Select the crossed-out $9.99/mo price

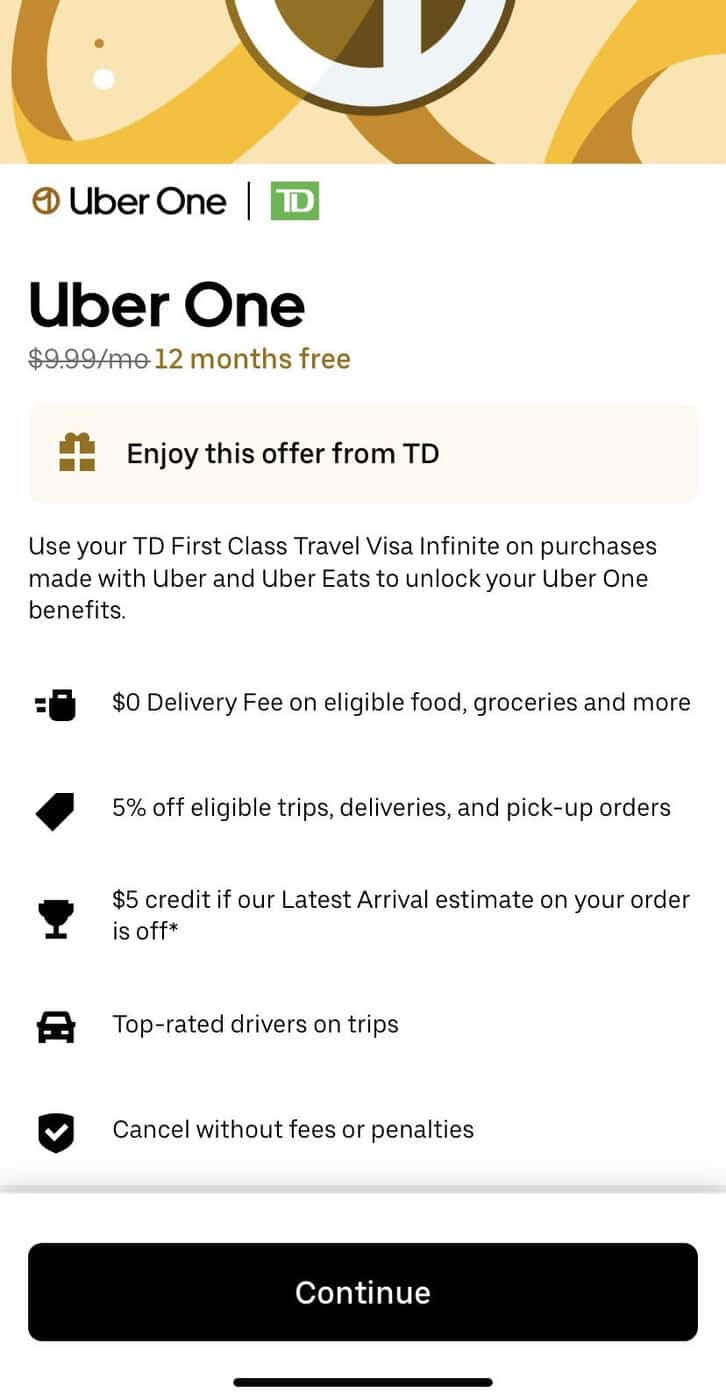pyautogui.click(x=88, y=357)
